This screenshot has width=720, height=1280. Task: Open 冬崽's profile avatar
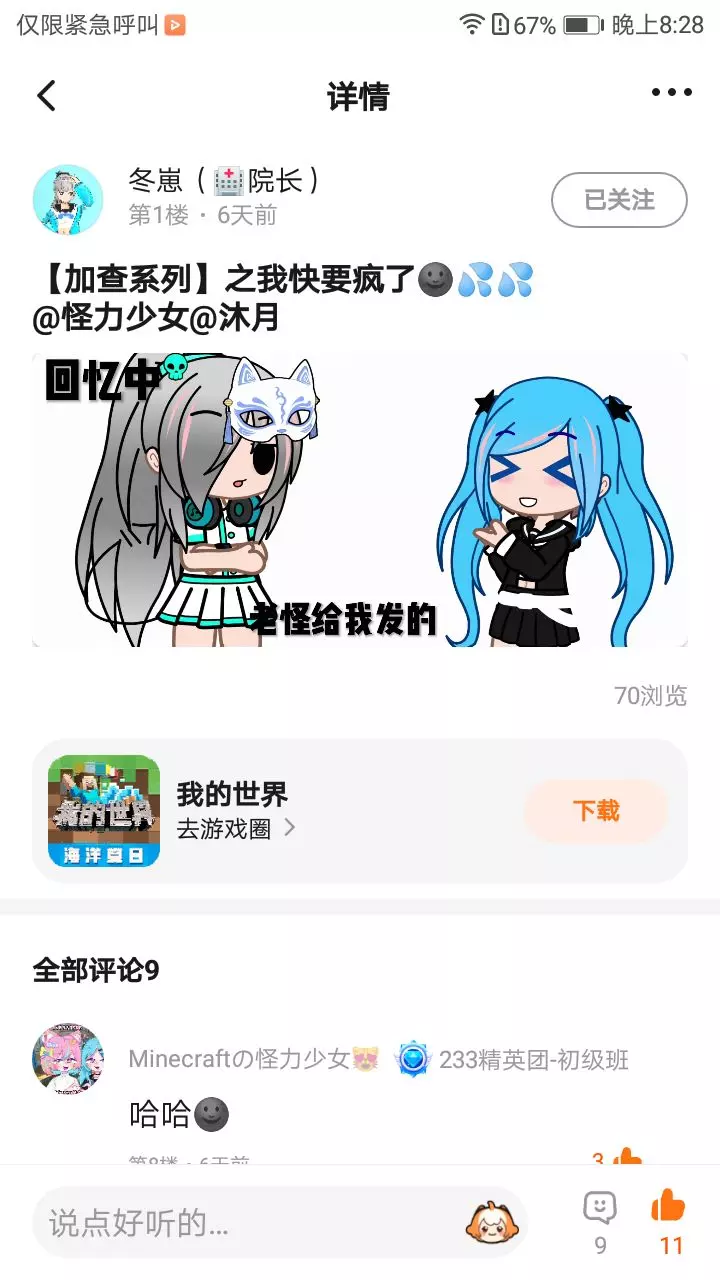[68, 199]
